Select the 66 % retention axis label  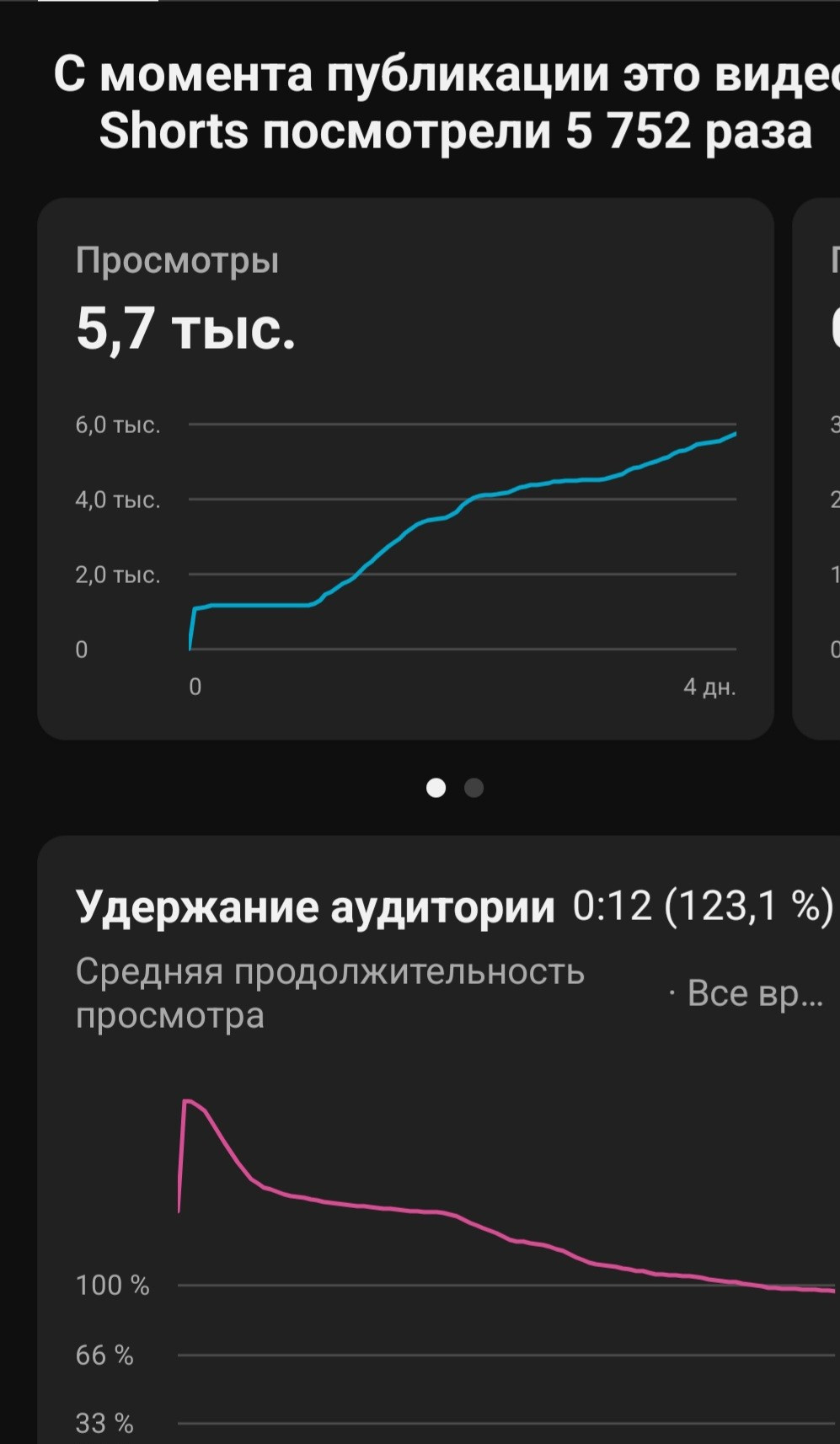(x=104, y=1355)
